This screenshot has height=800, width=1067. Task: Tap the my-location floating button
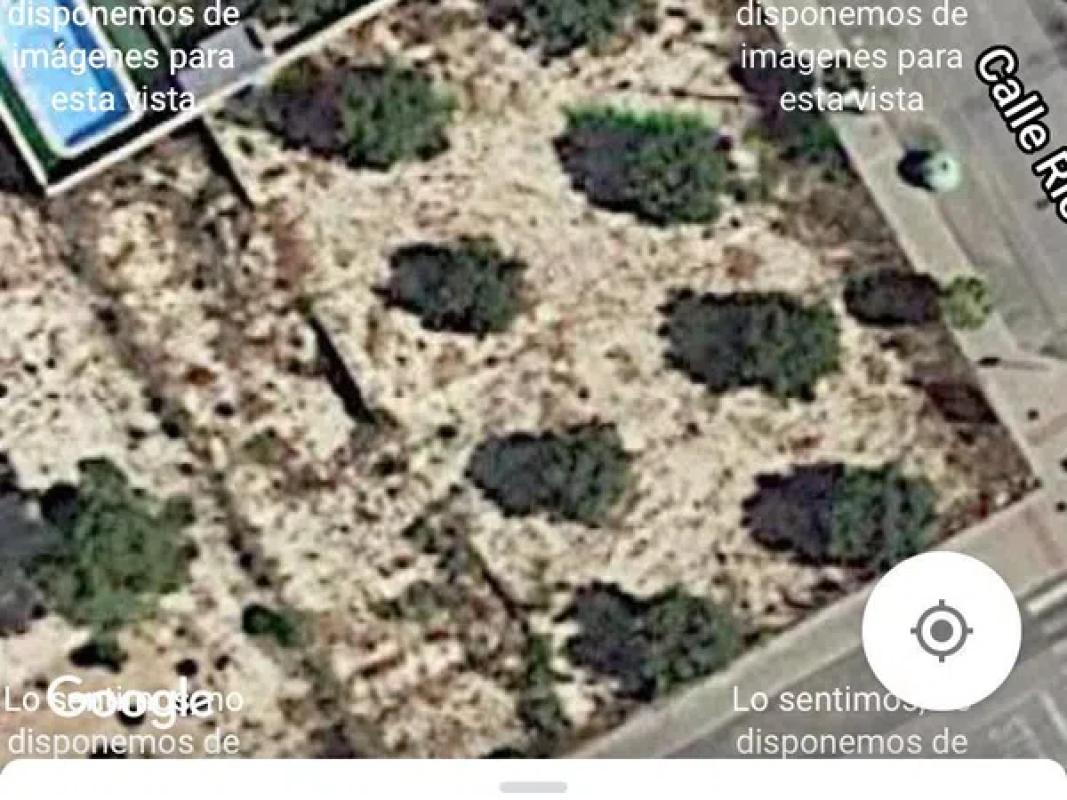[x=941, y=631]
